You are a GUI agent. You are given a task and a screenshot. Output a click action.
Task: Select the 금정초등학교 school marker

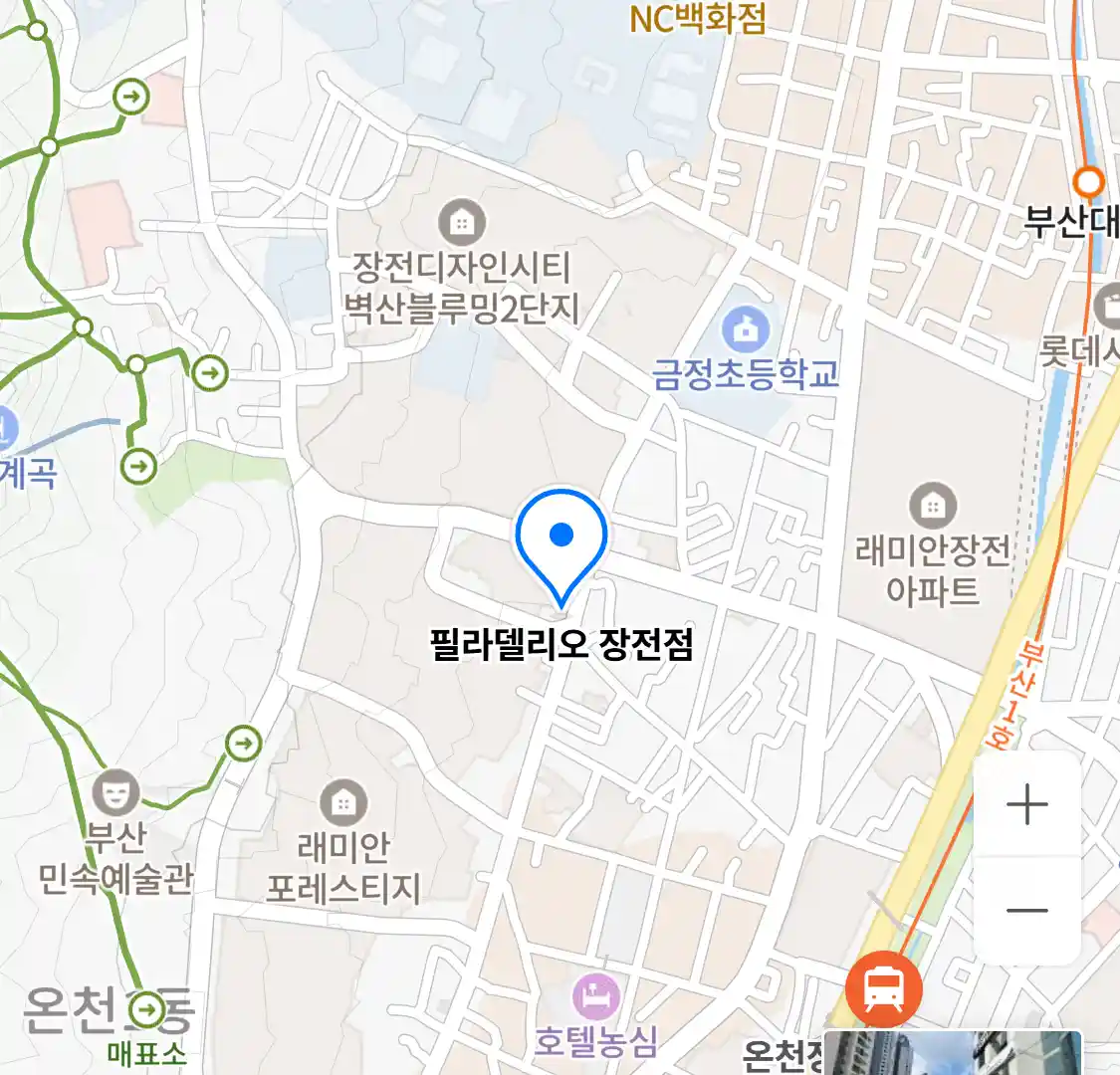[x=747, y=328]
